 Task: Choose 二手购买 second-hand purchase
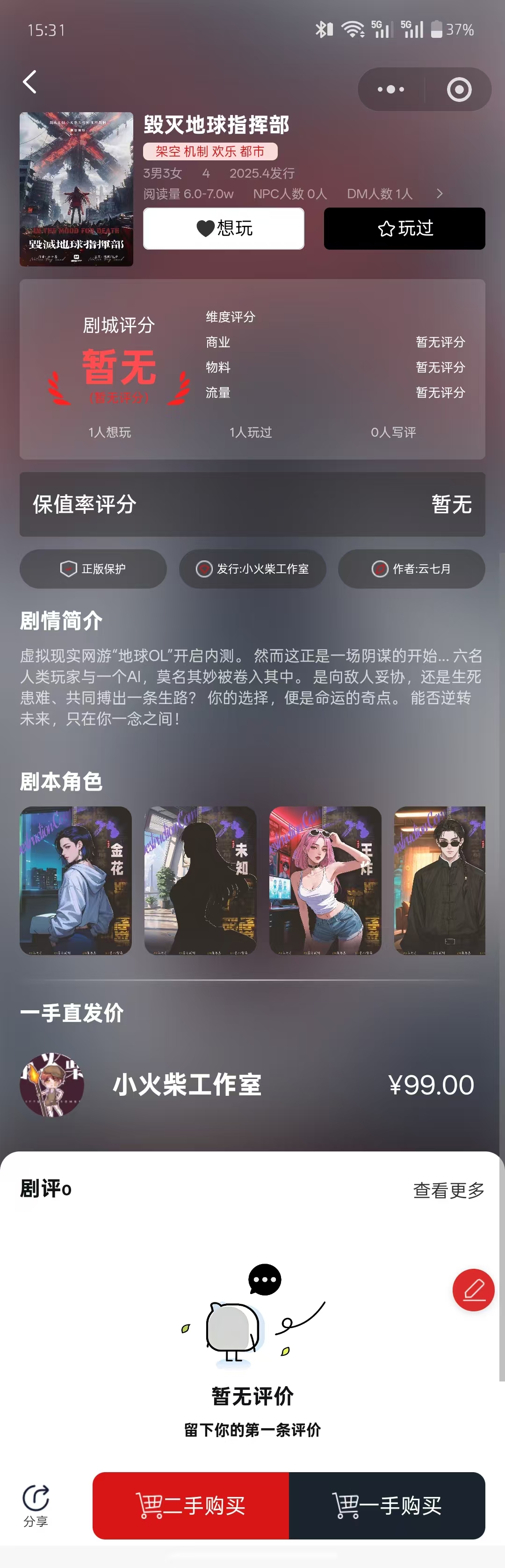(x=191, y=1505)
